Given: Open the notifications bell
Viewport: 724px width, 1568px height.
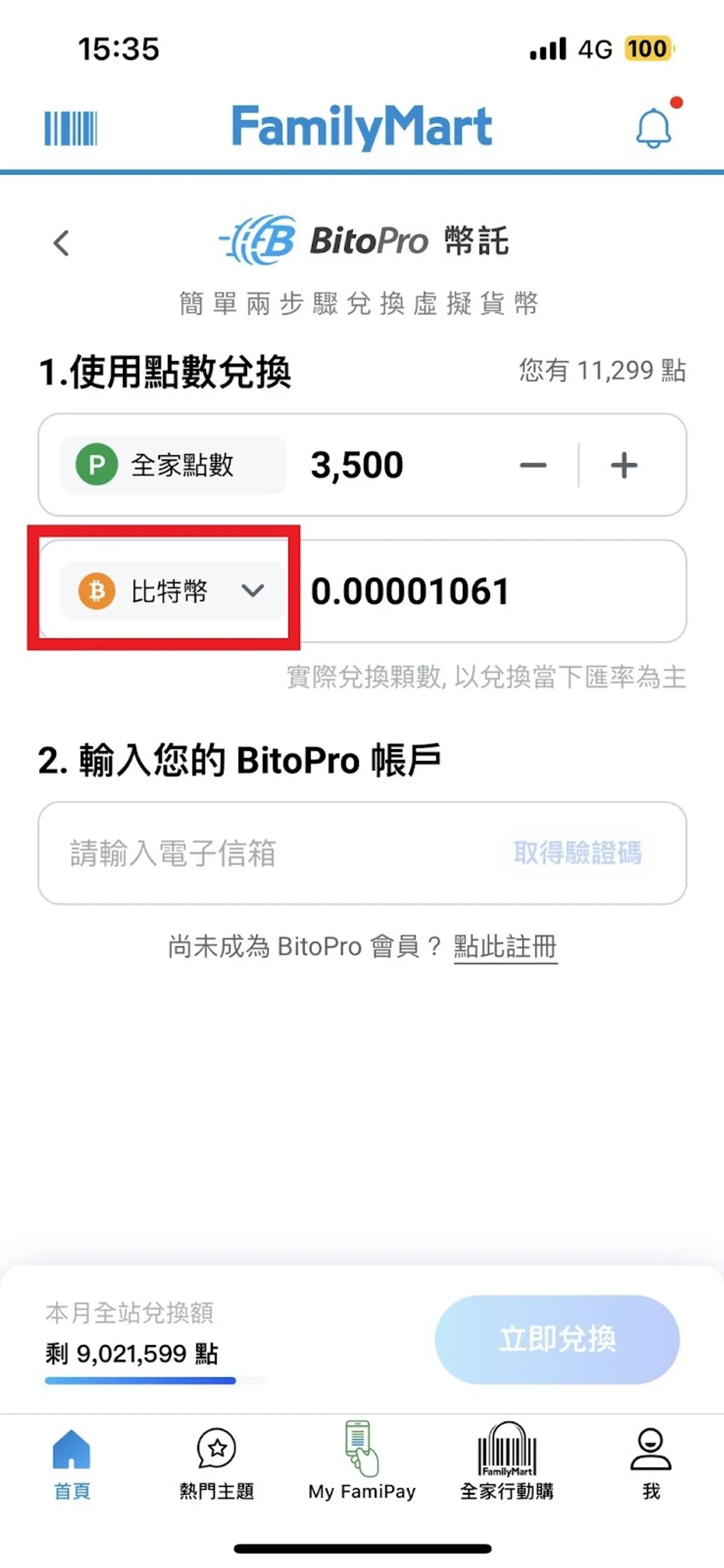Looking at the screenshot, I should 653,128.
